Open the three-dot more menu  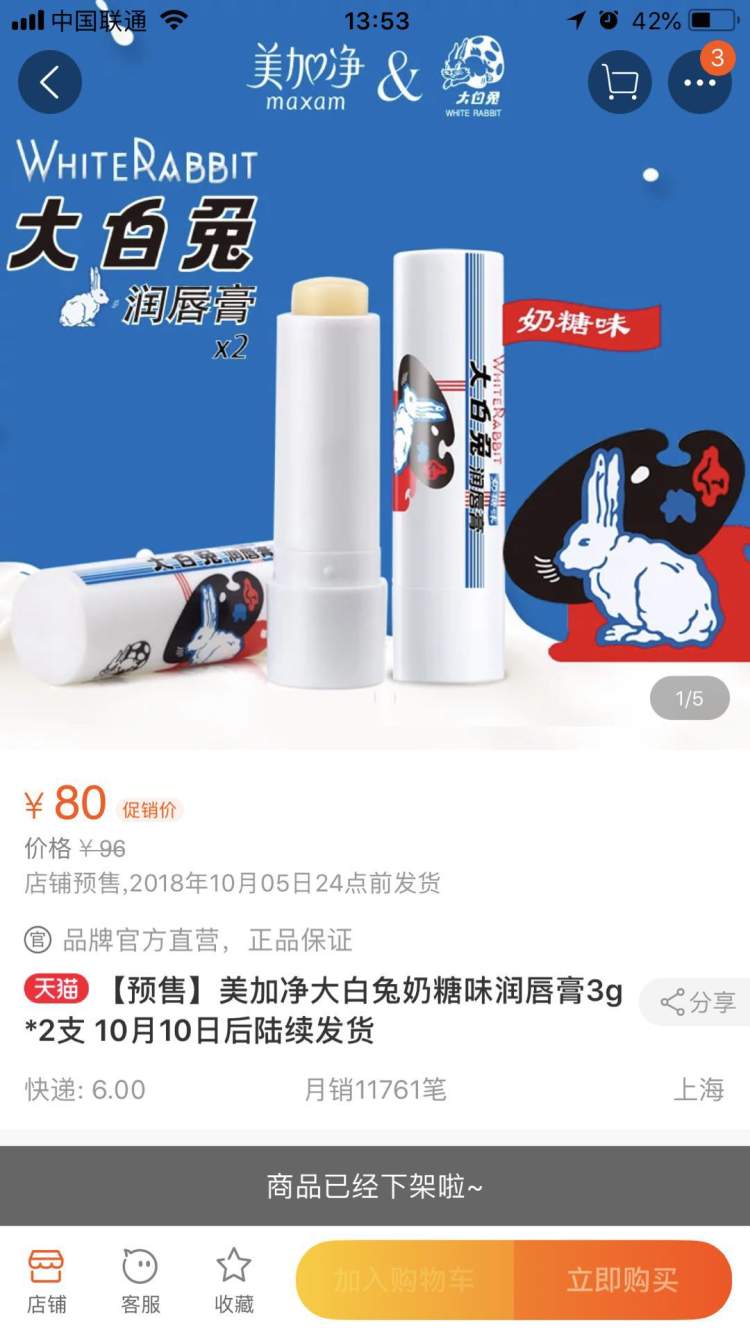699,82
